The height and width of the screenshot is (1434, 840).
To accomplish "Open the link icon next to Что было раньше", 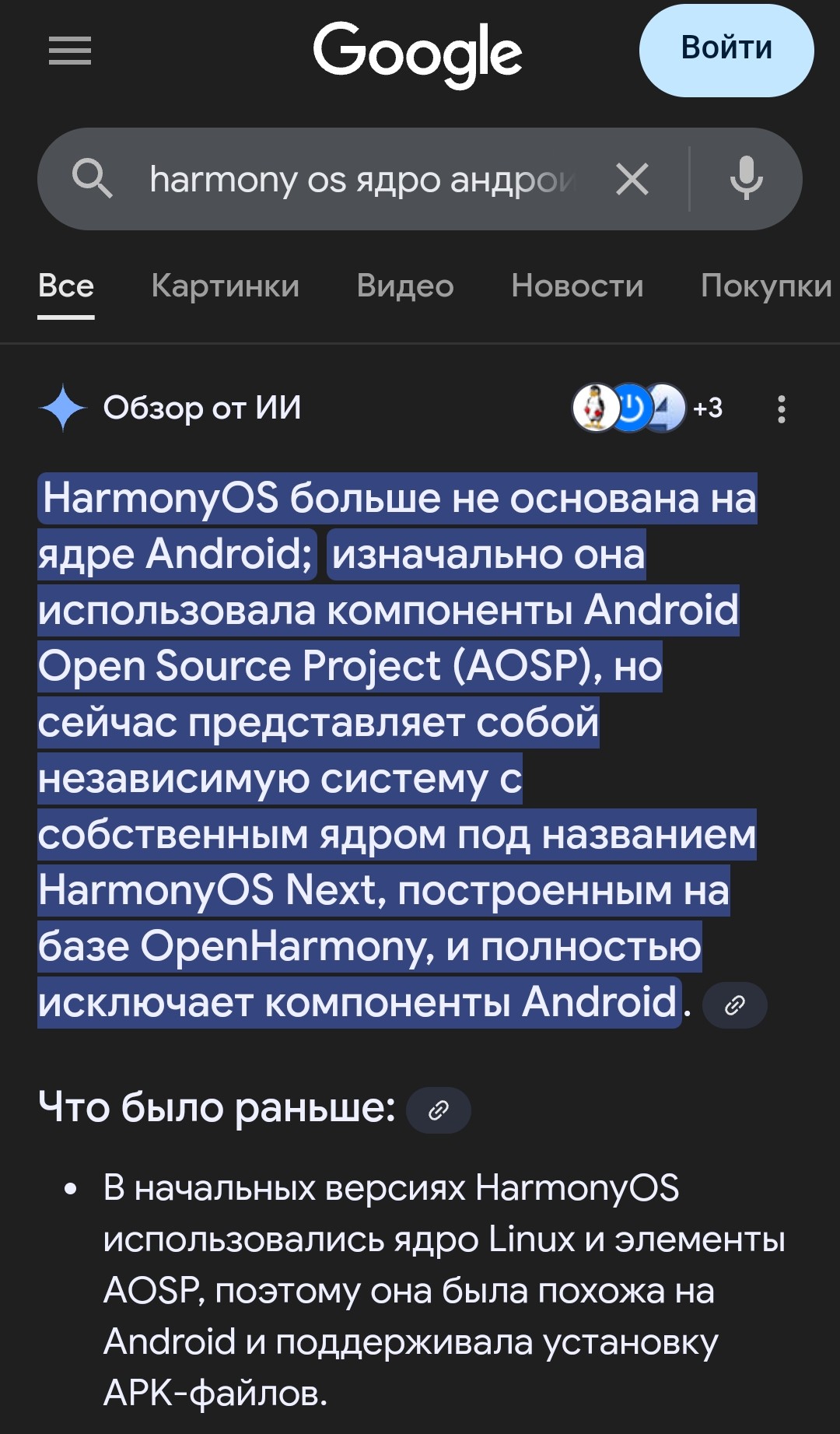I will [x=439, y=1110].
